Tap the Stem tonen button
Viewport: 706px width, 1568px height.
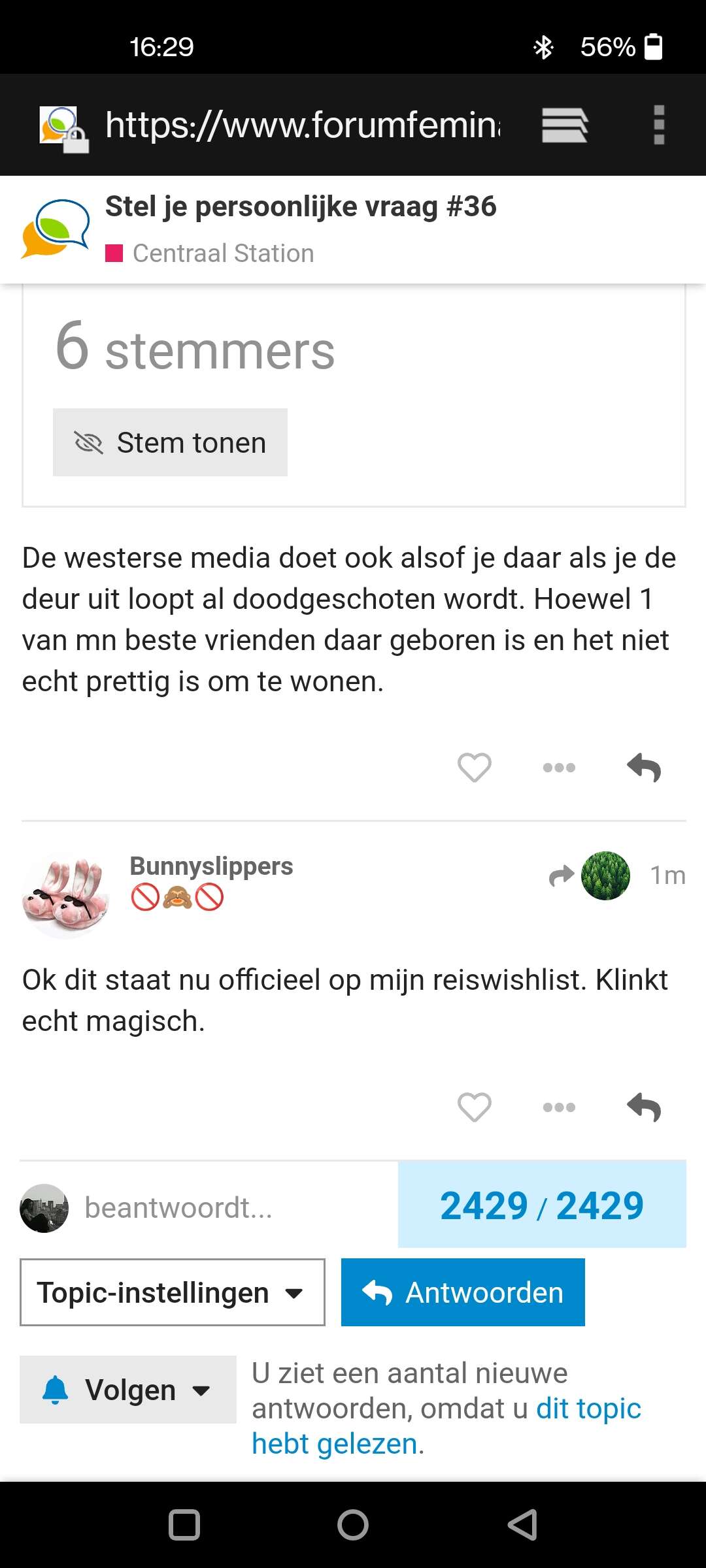(x=170, y=442)
